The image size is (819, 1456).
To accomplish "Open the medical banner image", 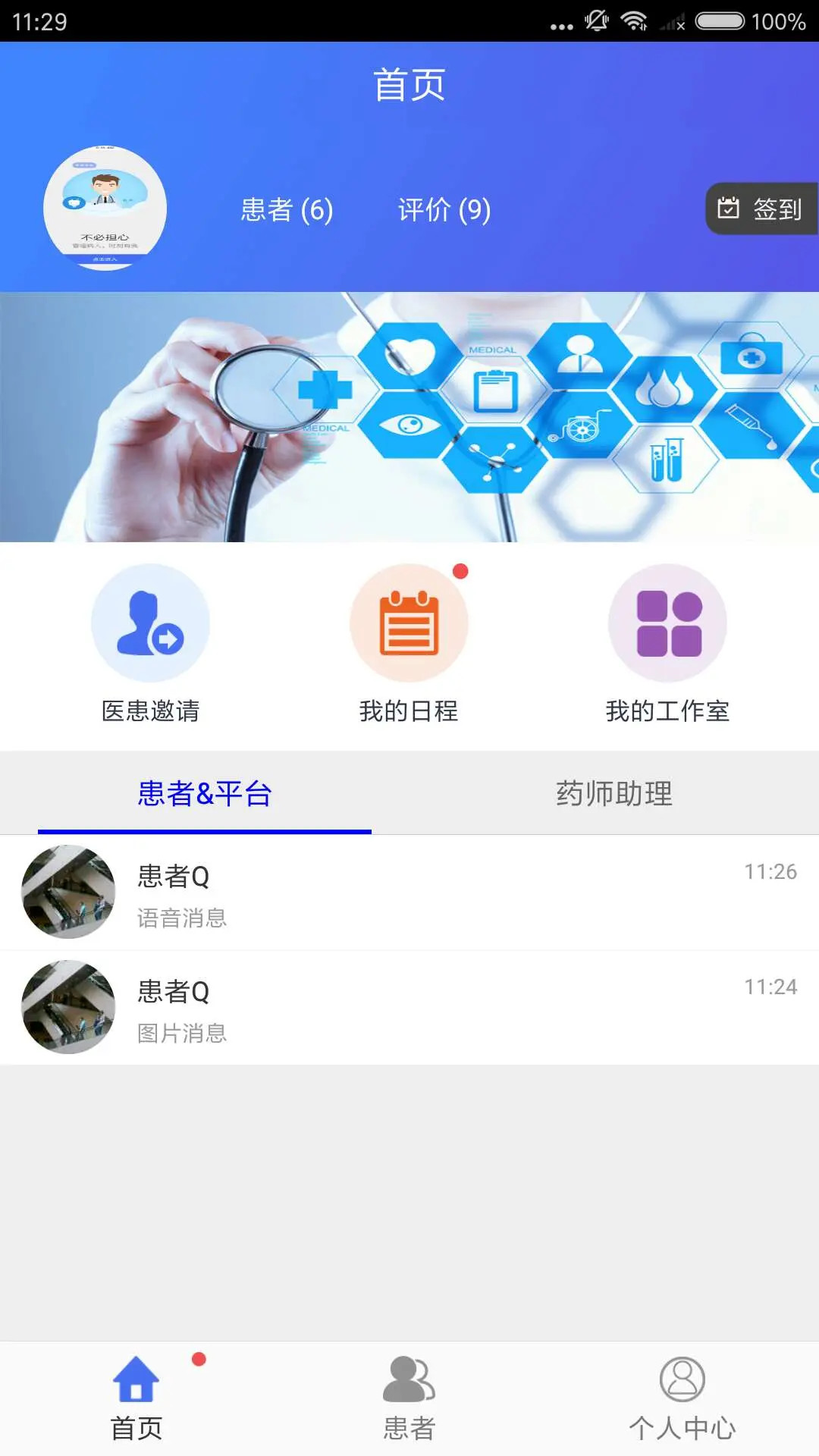I will tap(409, 417).
